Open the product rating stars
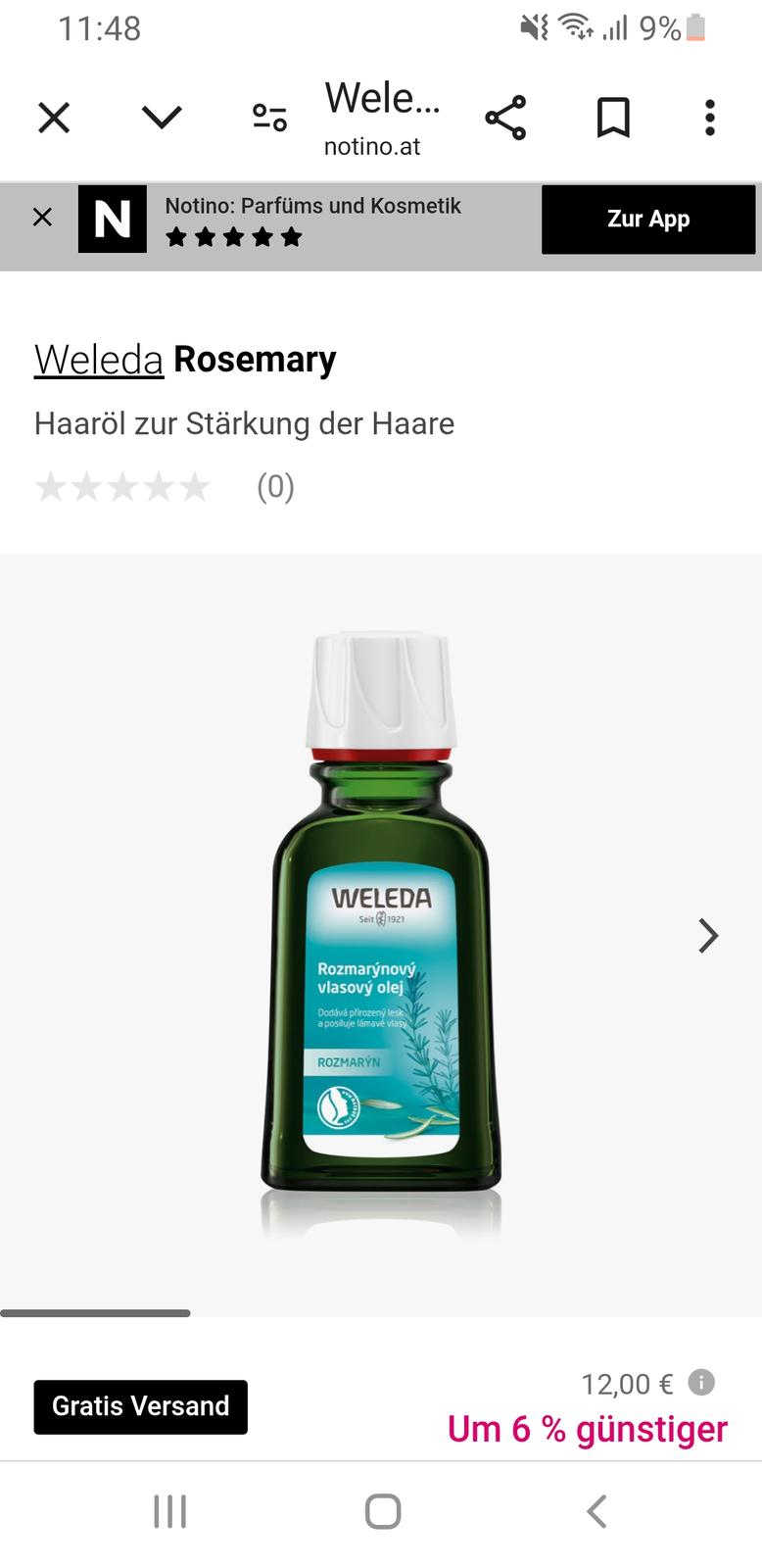Screen dimensions: 762x1568 tap(123, 487)
